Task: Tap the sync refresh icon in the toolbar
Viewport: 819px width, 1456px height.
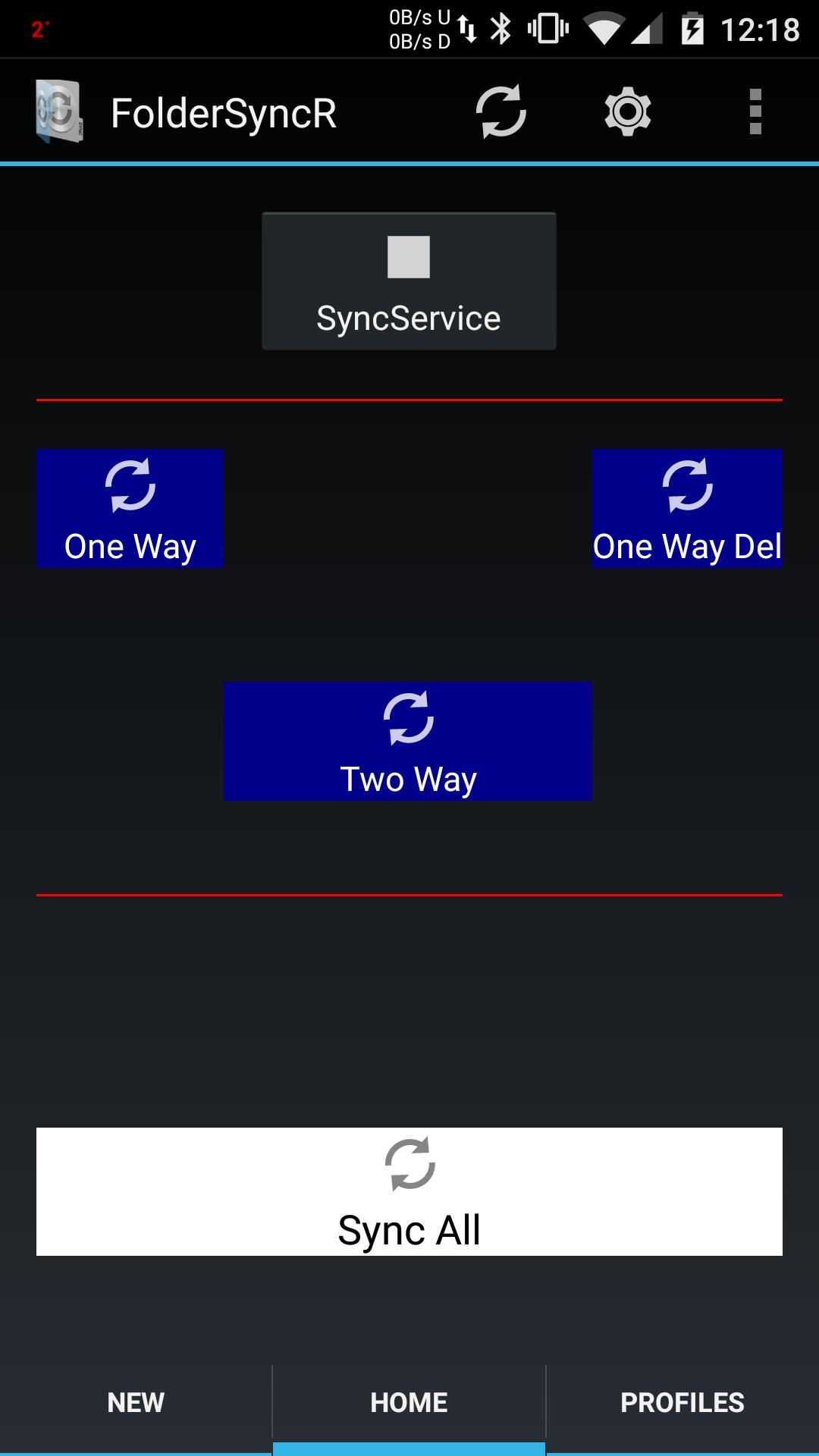Action: [x=500, y=112]
